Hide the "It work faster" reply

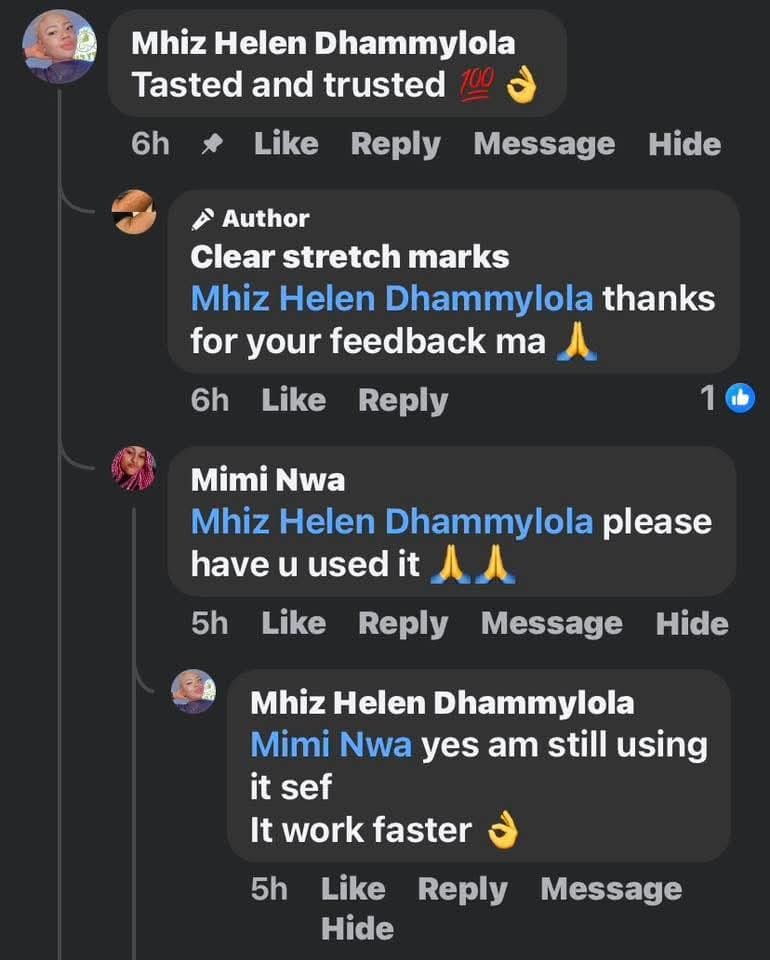(x=357, y=928)
